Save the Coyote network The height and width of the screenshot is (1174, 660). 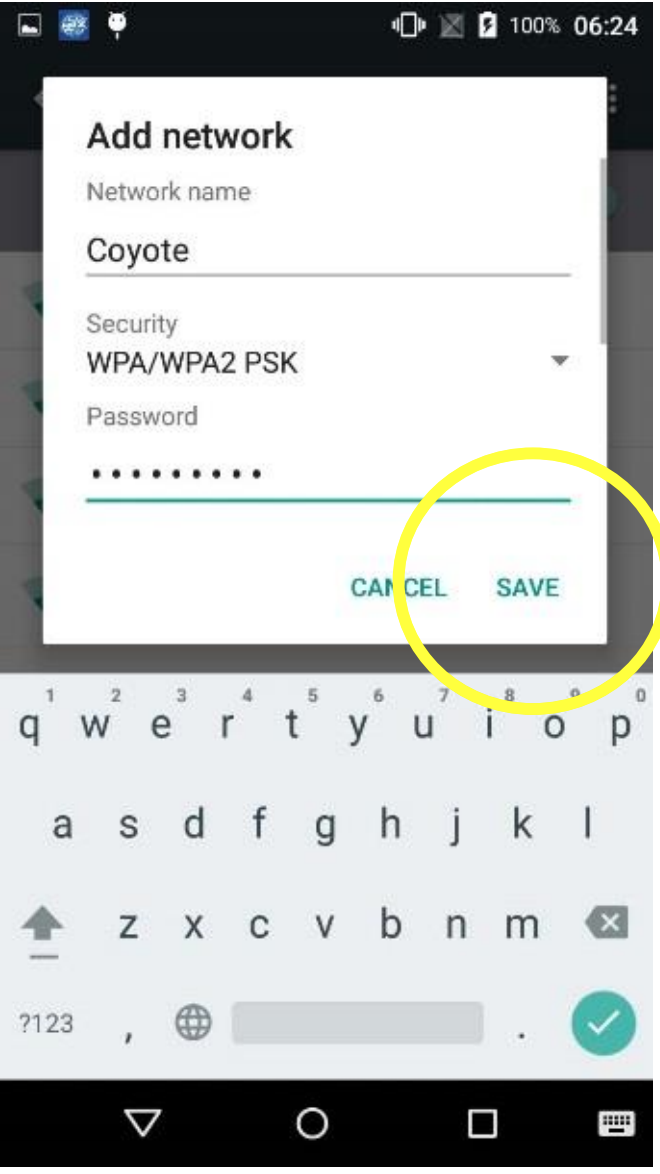click(527, 587)
